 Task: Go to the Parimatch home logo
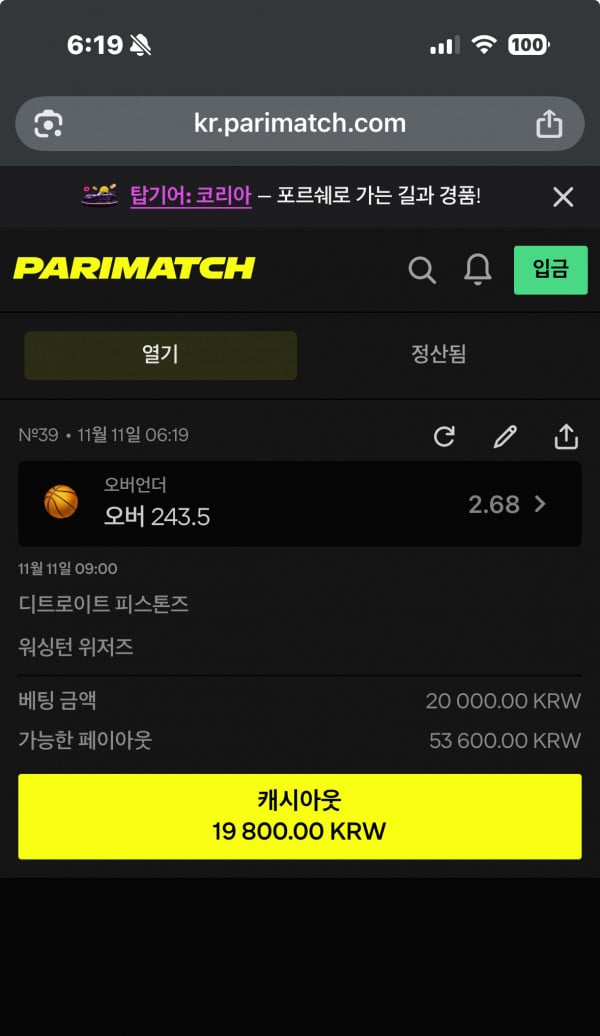pyautogui.click(x=134, y=268)
